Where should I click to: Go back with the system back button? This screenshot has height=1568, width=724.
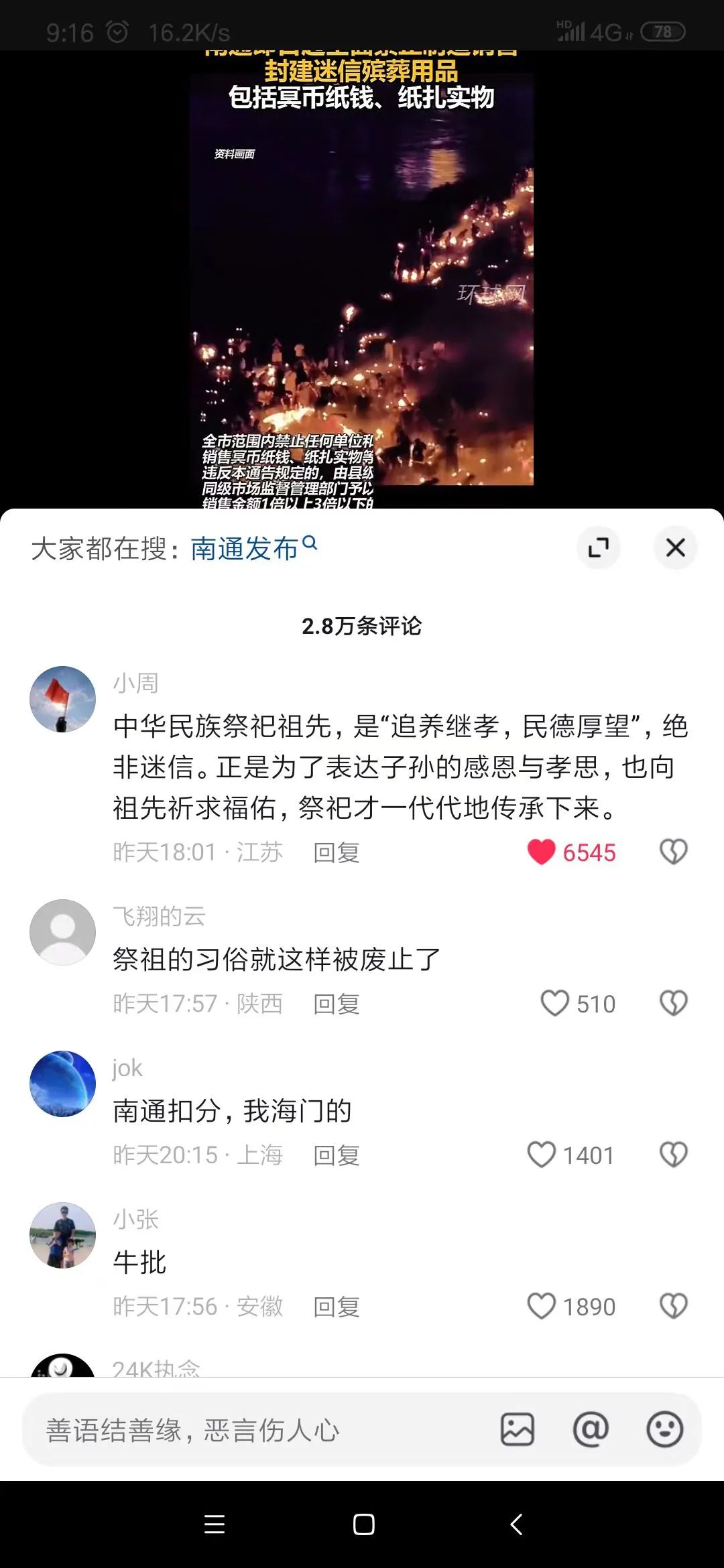pos(516,1524)
